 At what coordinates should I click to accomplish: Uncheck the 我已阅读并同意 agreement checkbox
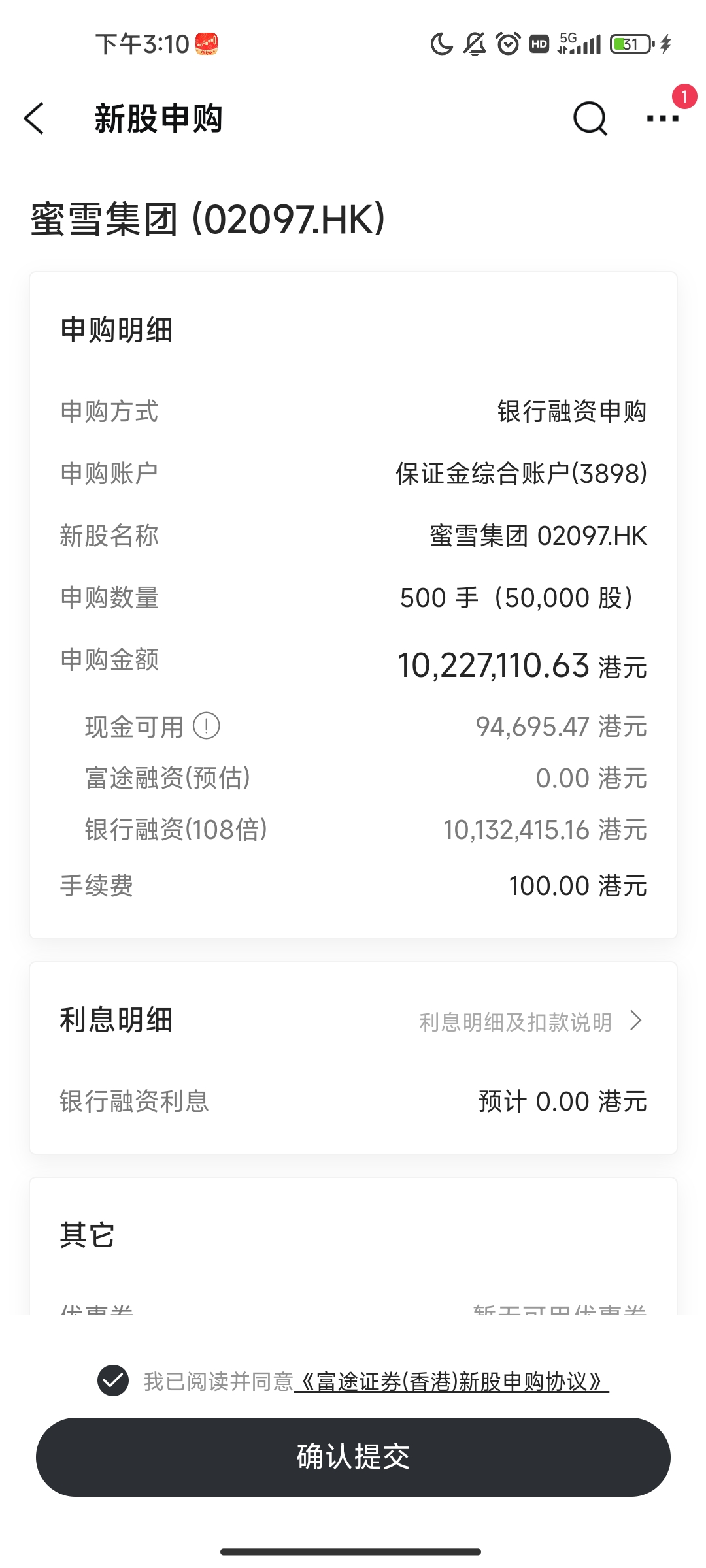(113, 1380)
